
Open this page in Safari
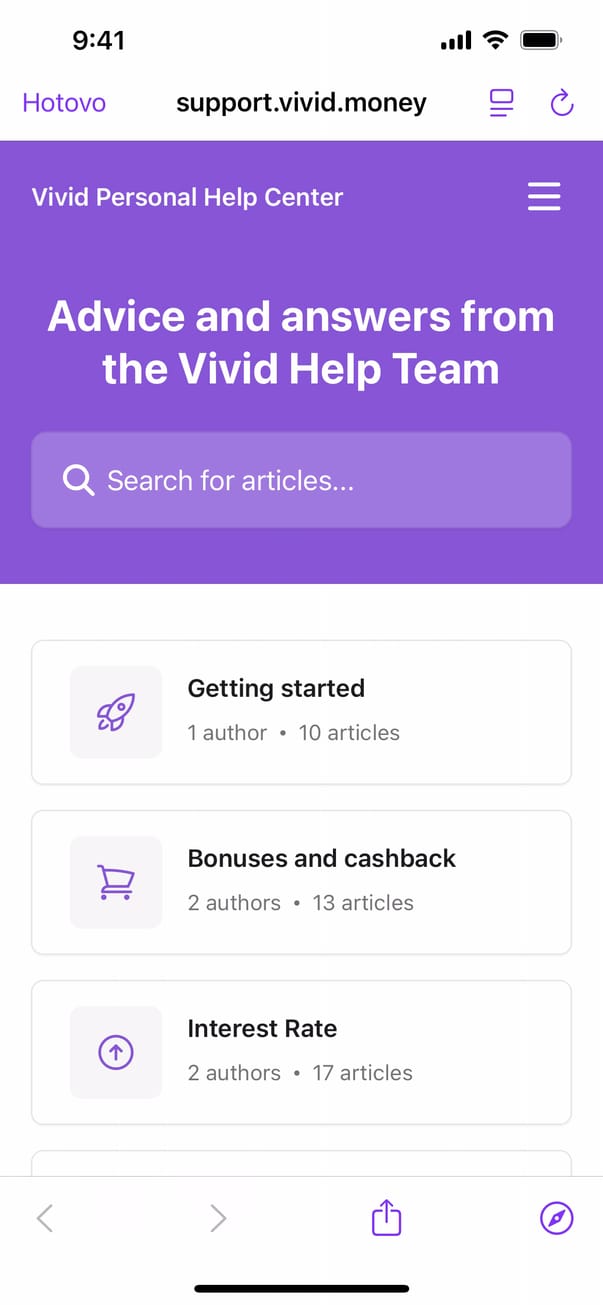[557, 1217]
